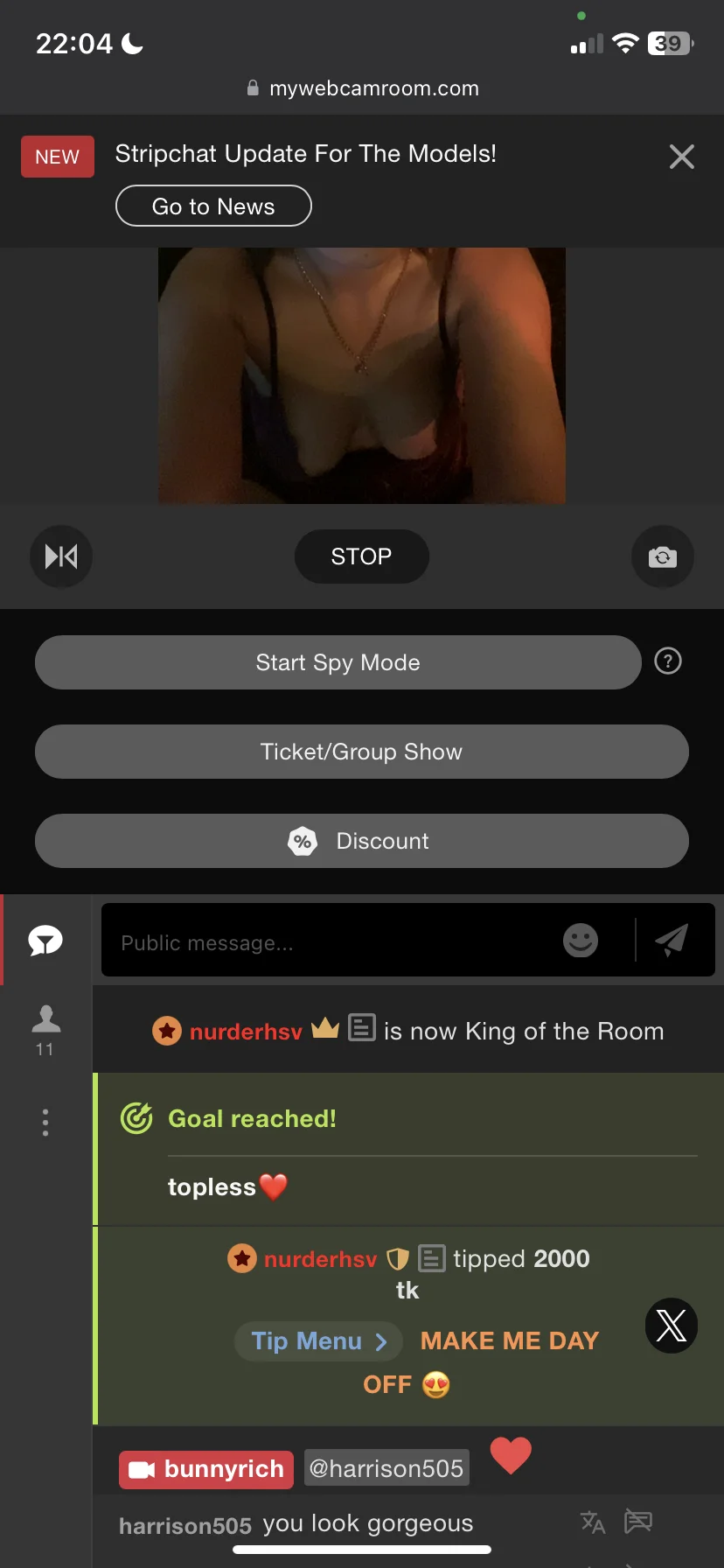Screen dimensions: 724x1568
Task: Open Ticket/Group Show
Action: [361, 752]
